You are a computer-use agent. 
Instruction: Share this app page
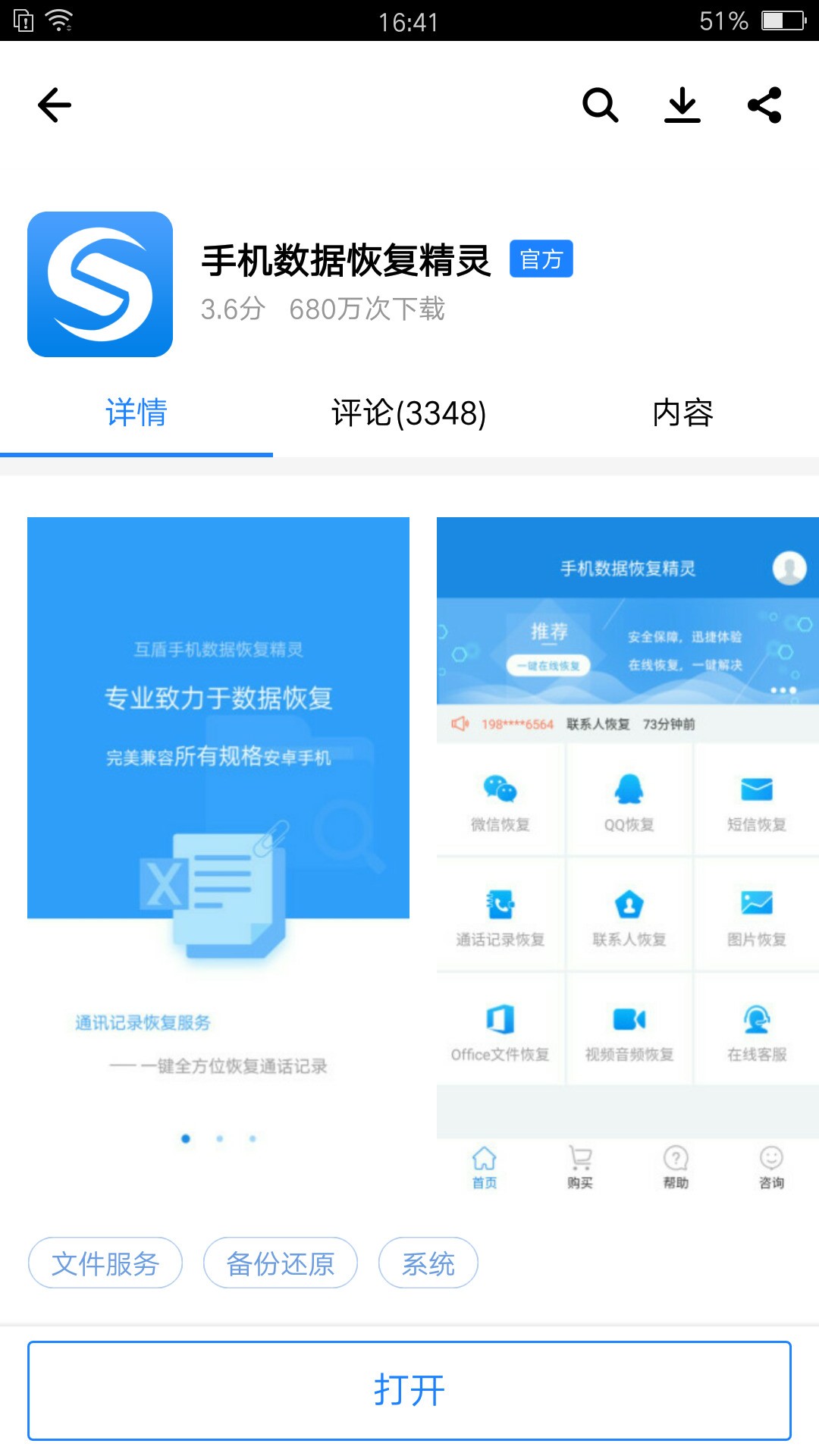(x=764, y=105)
